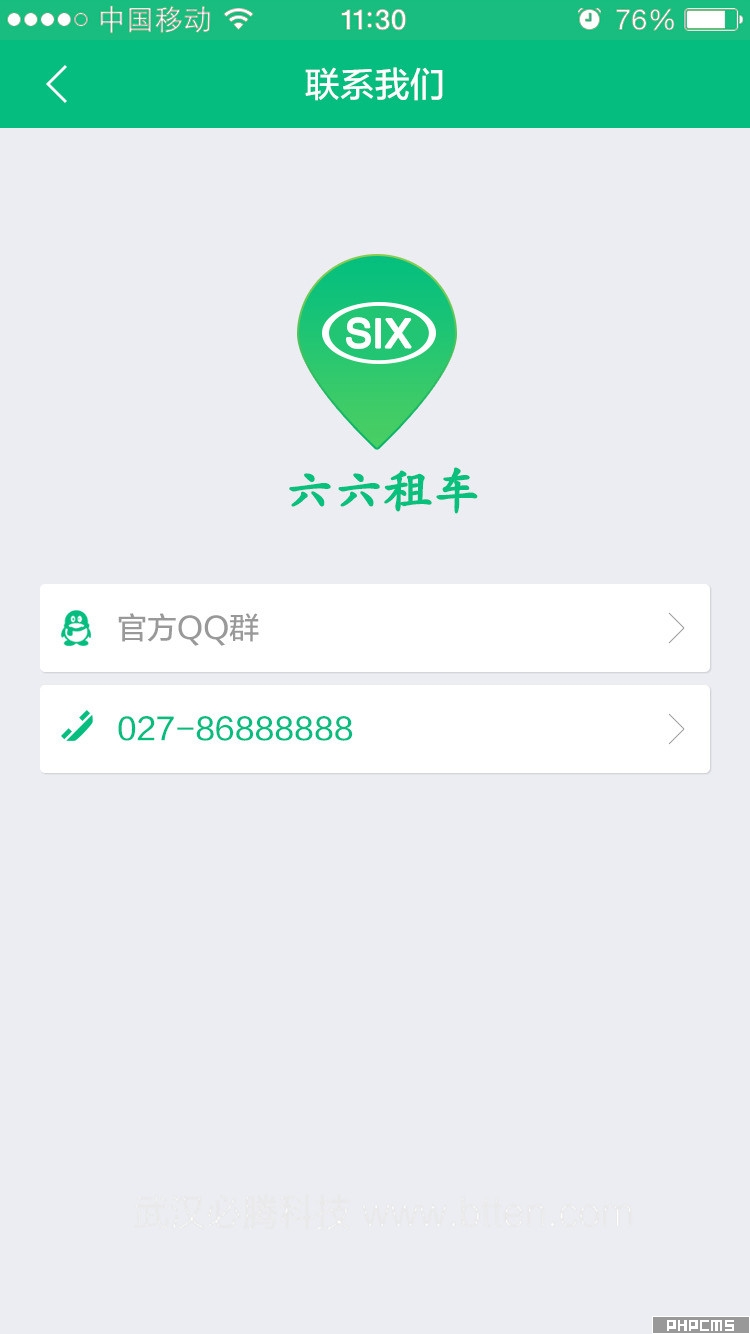This screenshot has height=1334, width=750.
Task: Go back using the top-left arrow
Action: pos(57,85)
